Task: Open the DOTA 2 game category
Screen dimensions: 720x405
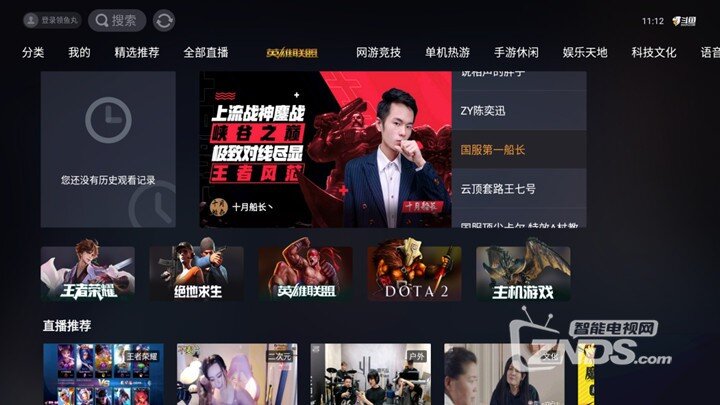Action: (x=414, y=274)
